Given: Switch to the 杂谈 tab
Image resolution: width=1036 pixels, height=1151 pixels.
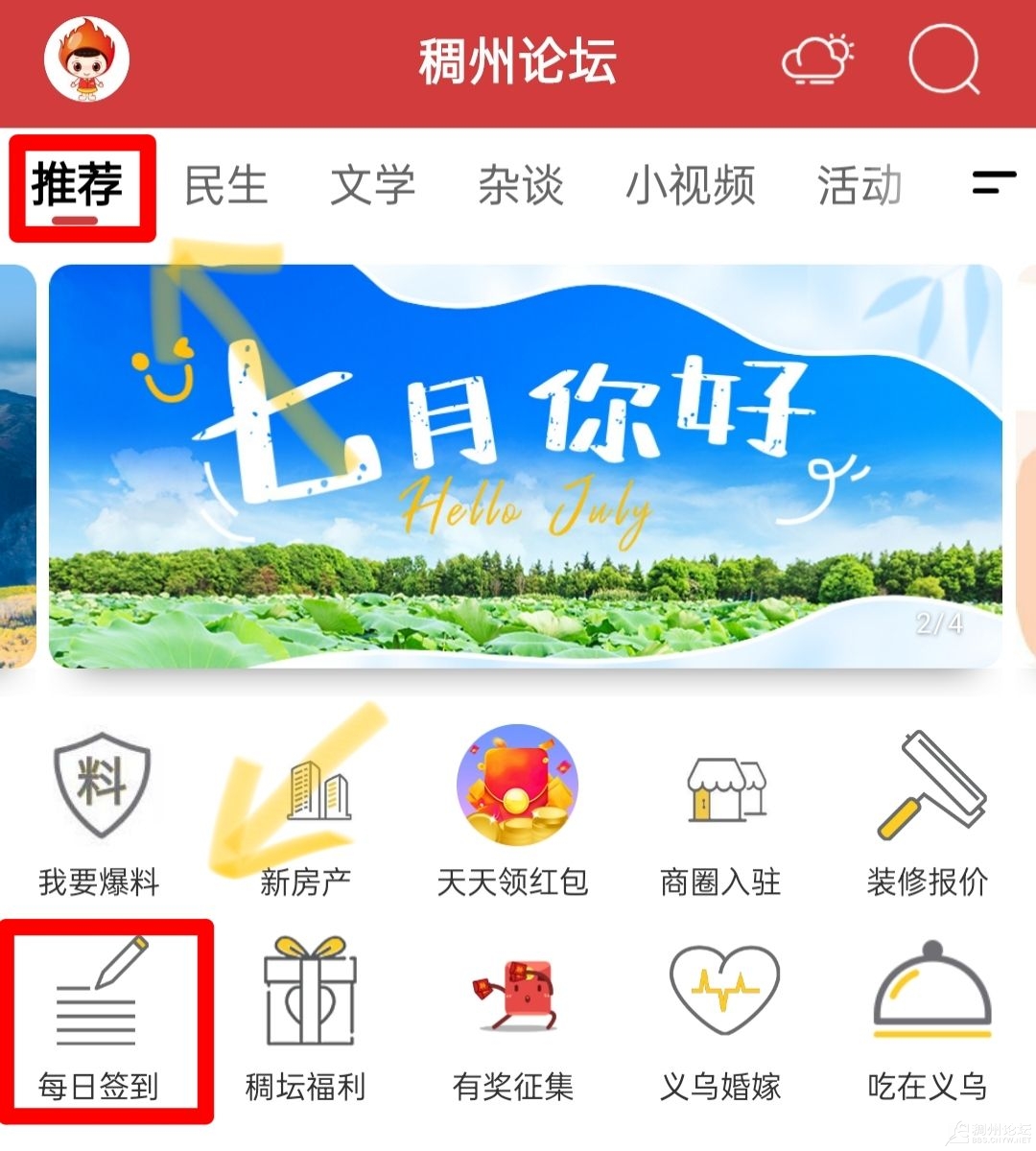Looking at the screenshot, I should [520, 186].
